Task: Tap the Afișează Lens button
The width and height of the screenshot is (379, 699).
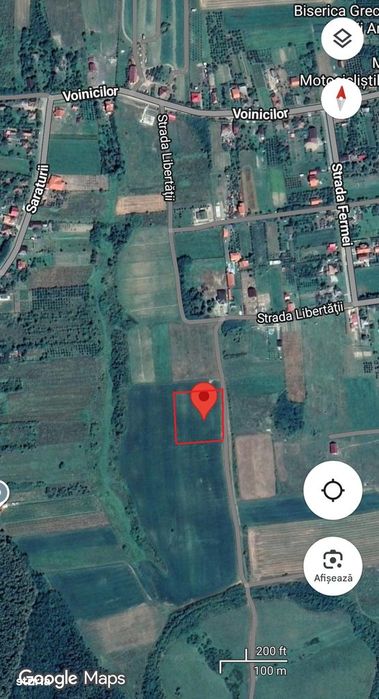Action: 333,566
